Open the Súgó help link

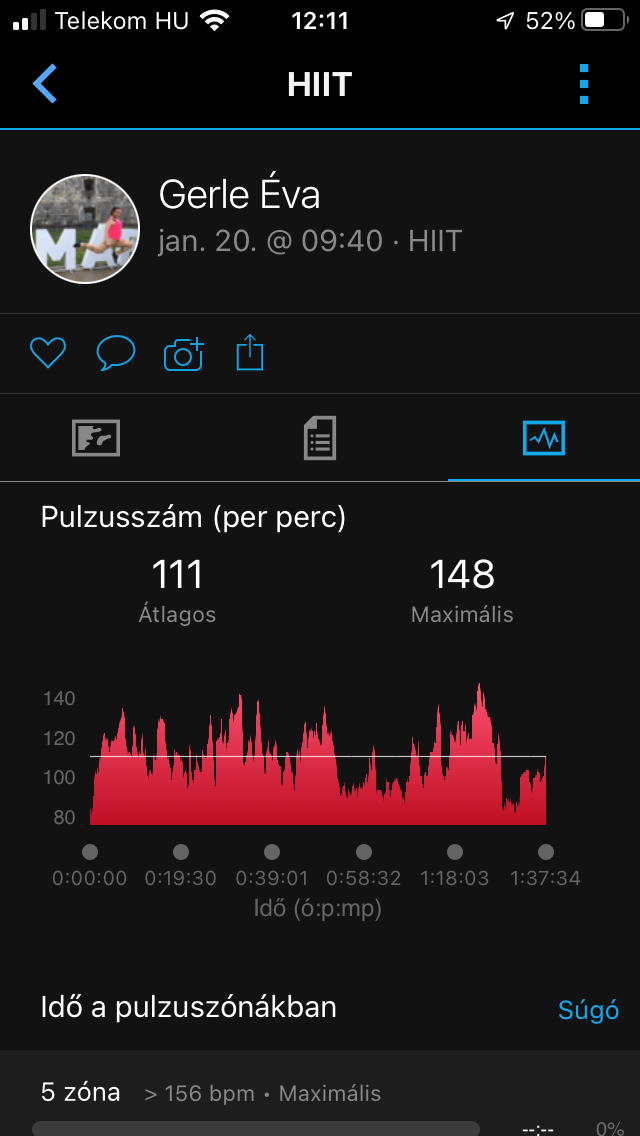pyautogui.click(x=588, y=1010)
